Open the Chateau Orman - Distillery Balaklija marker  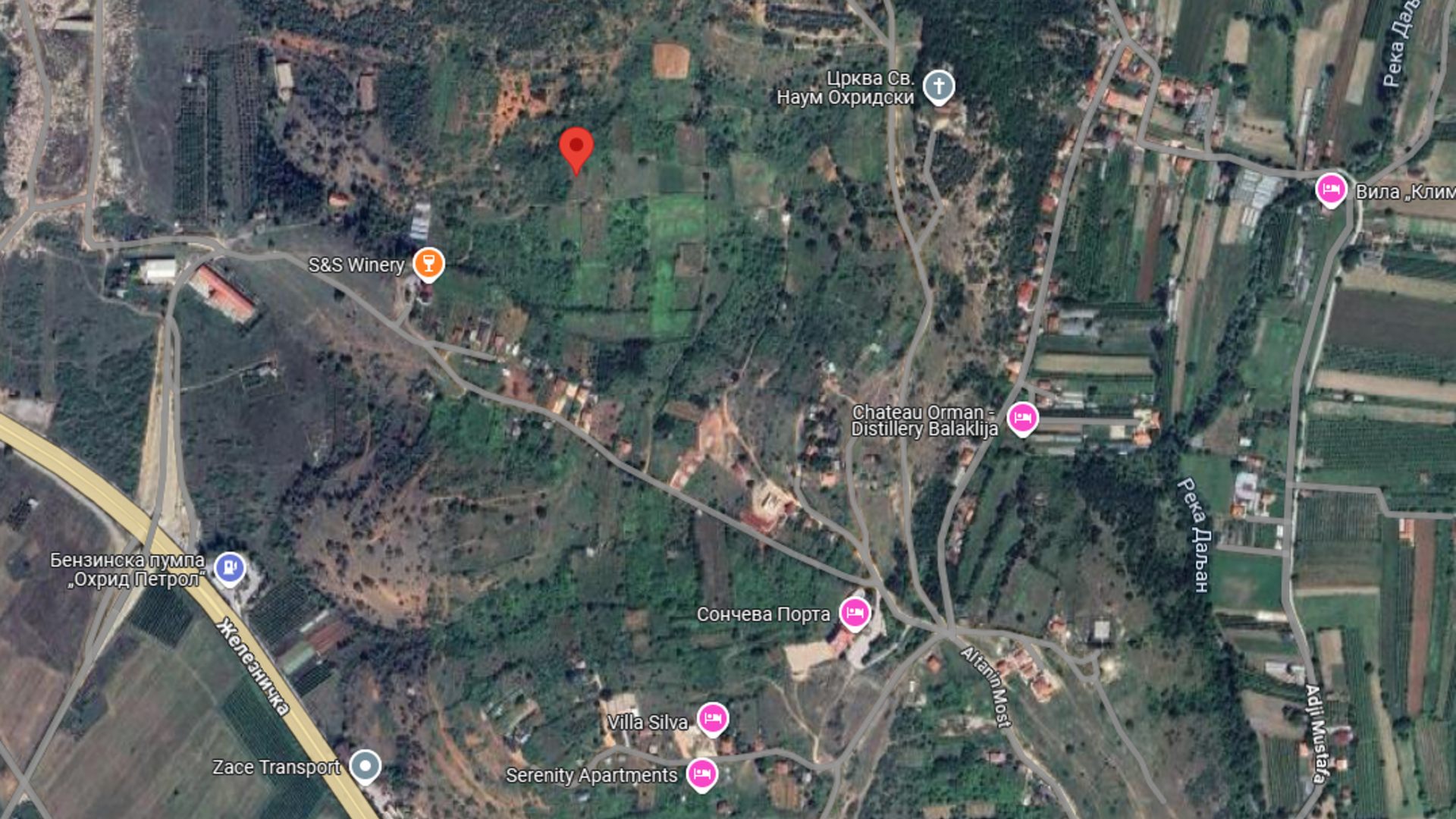pyautogui.click(x=1022, y=418)
